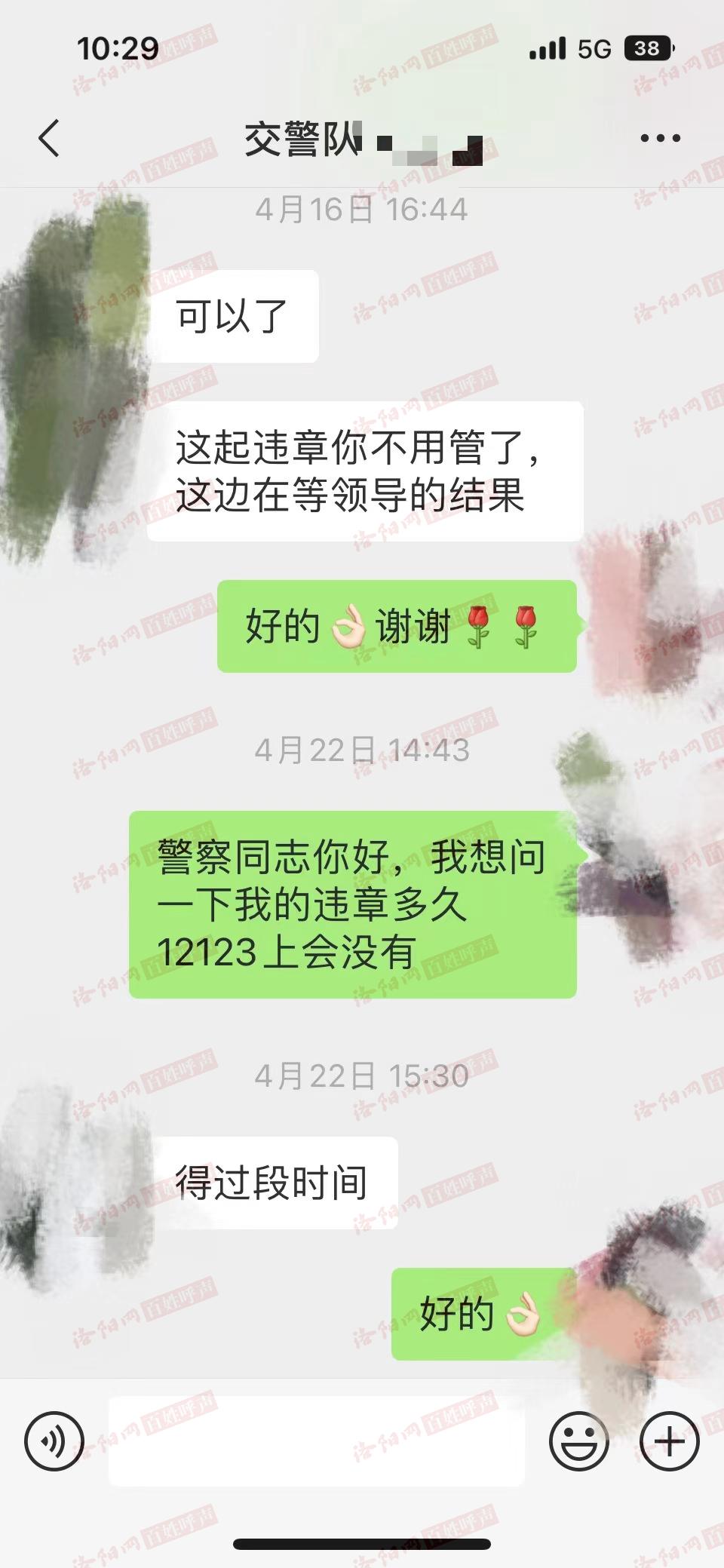Viewport: 724px width, 1568px height.
Task: Switch to voice message input
Action: pos(54,1441)
